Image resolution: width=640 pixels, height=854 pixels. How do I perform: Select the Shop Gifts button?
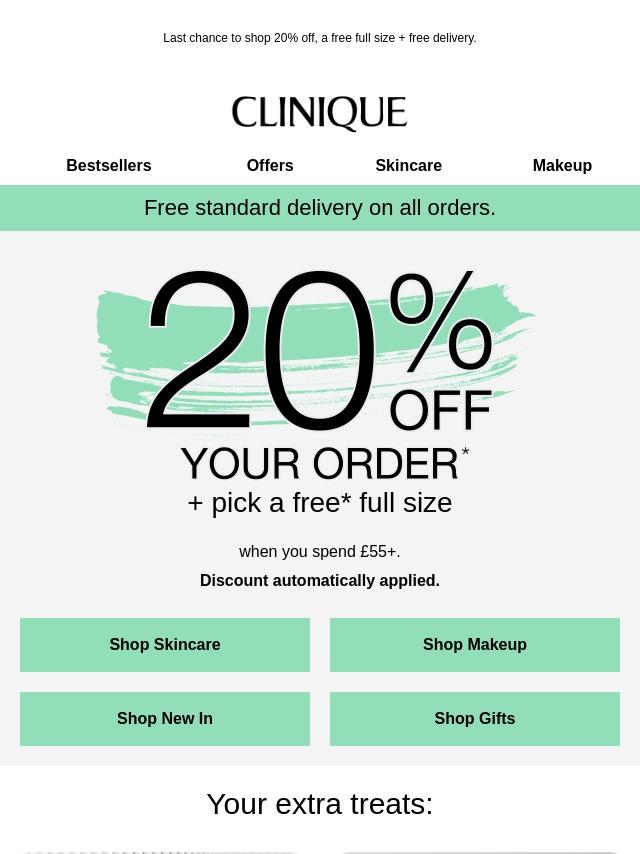474,718
